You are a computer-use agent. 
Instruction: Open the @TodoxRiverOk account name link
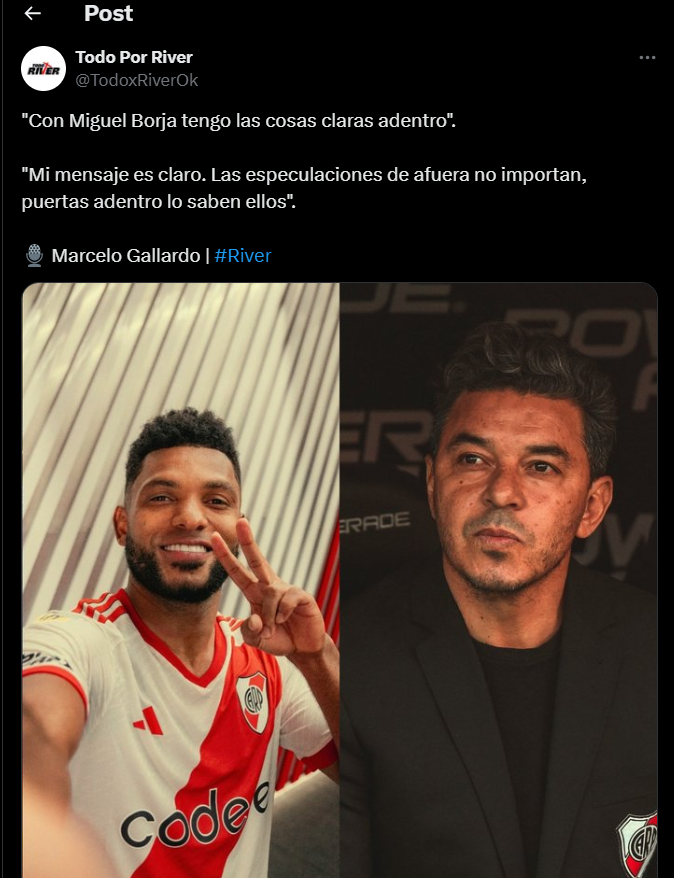pyautogui.click(x=137, y=80)
